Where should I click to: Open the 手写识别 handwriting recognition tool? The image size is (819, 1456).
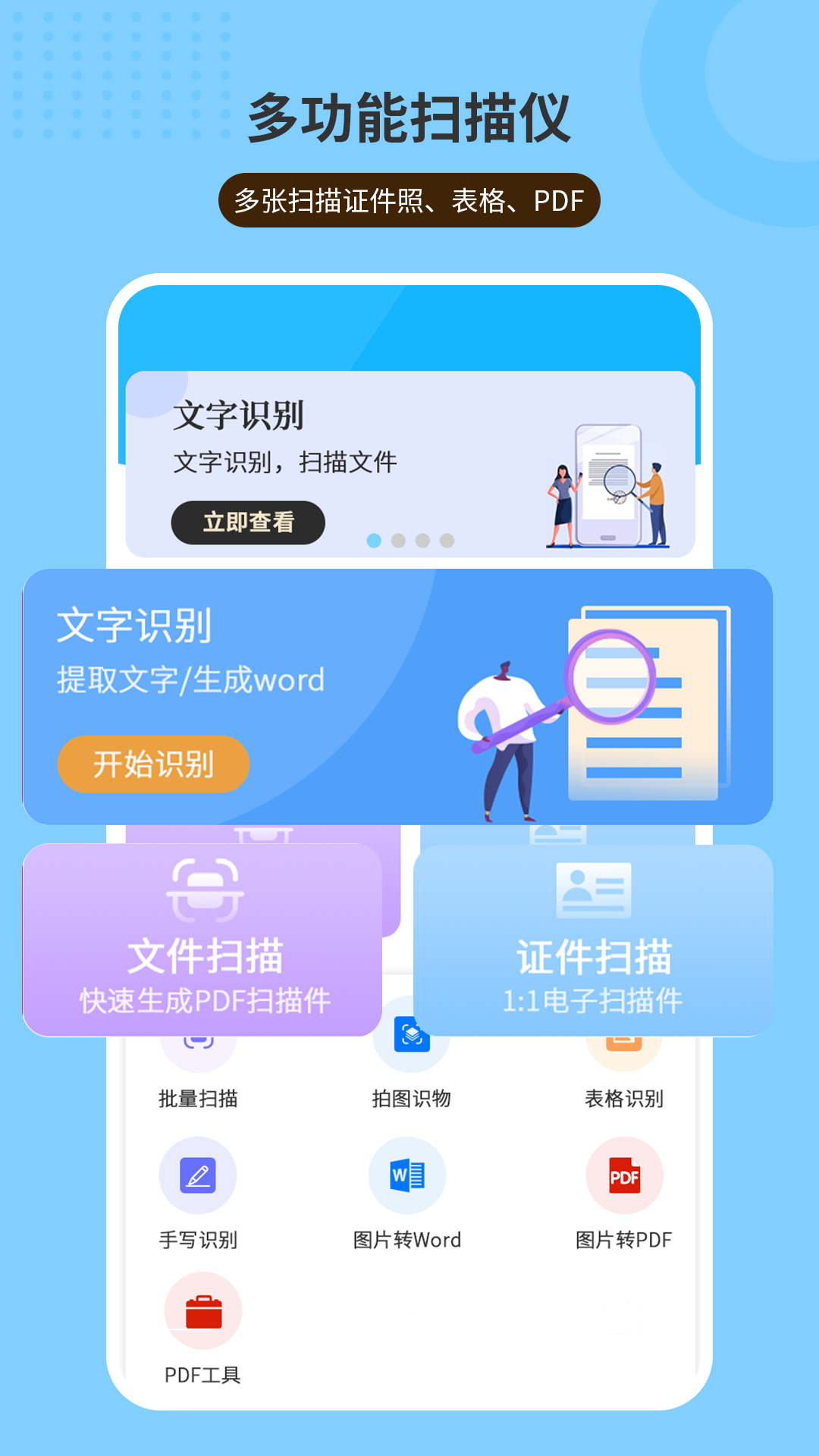click(197, 1174)
